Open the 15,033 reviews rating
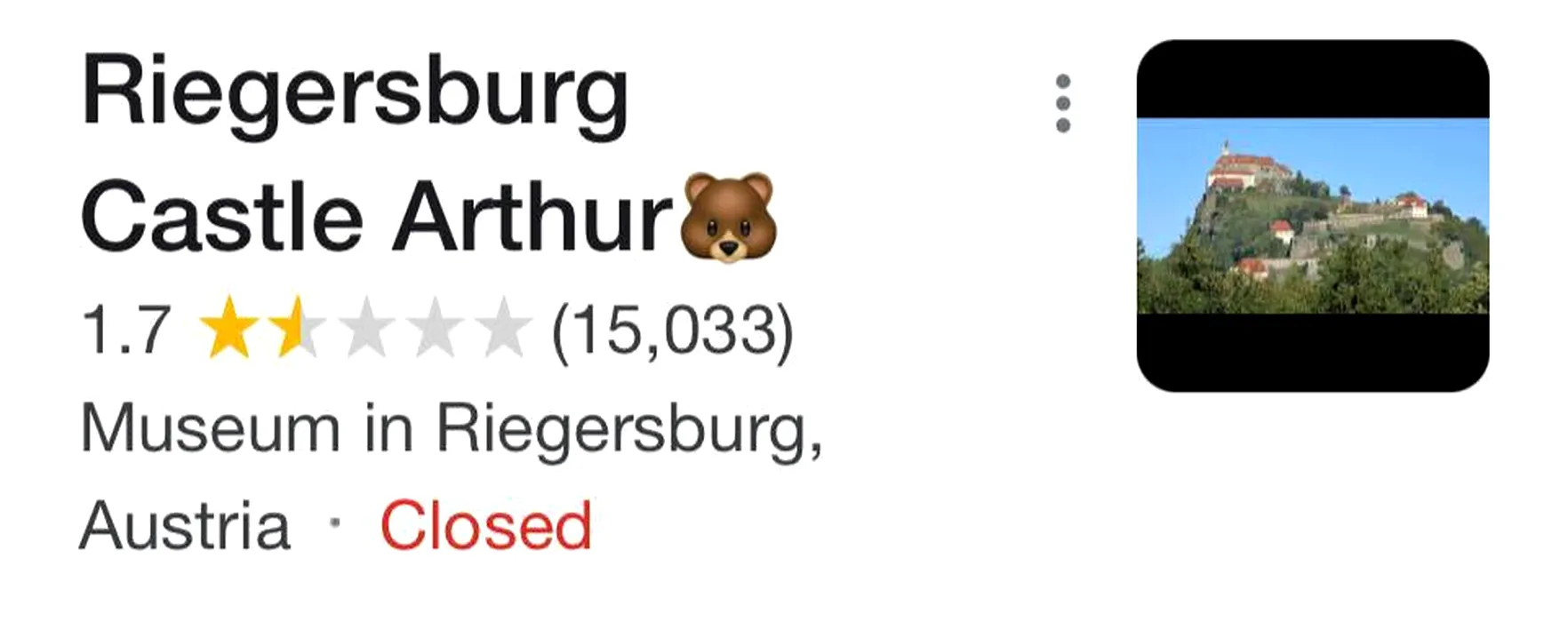 pos(672,331)
